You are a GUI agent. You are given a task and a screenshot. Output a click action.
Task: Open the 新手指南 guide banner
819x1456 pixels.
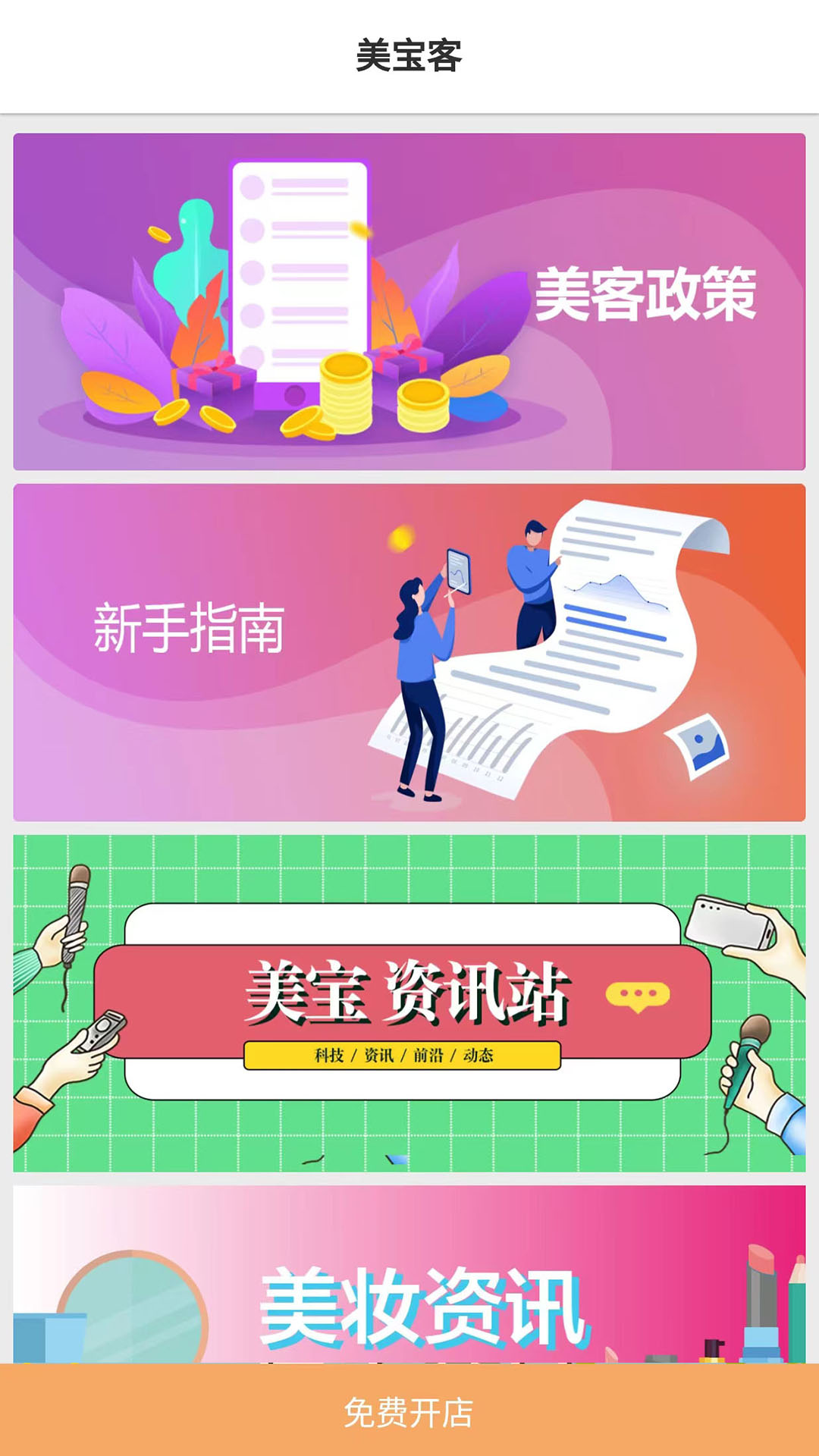click(x=409, y=652)
